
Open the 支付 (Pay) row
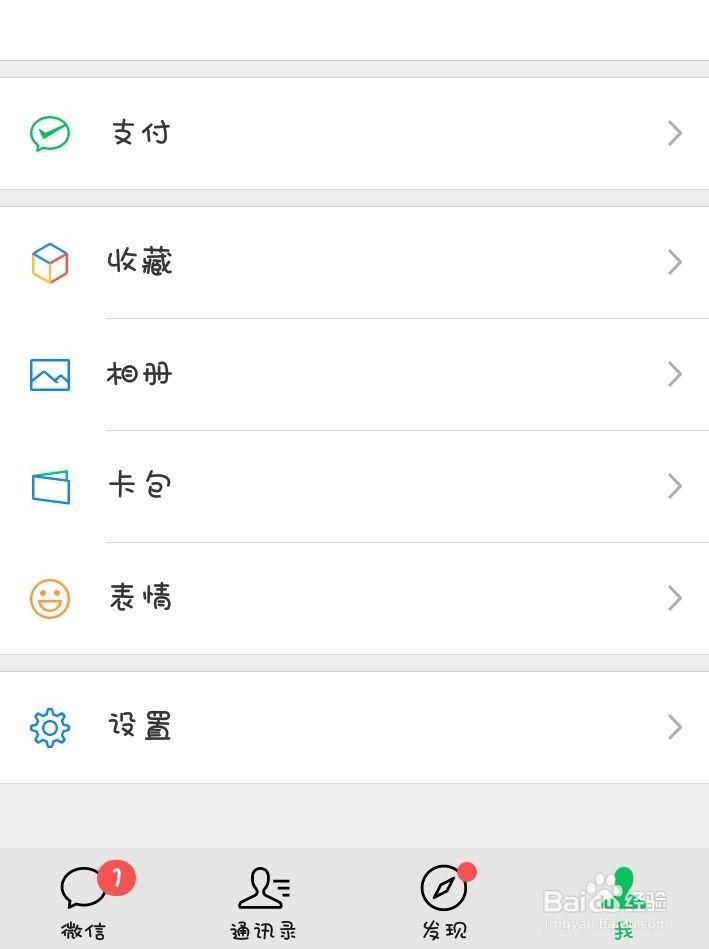[354, 133]
